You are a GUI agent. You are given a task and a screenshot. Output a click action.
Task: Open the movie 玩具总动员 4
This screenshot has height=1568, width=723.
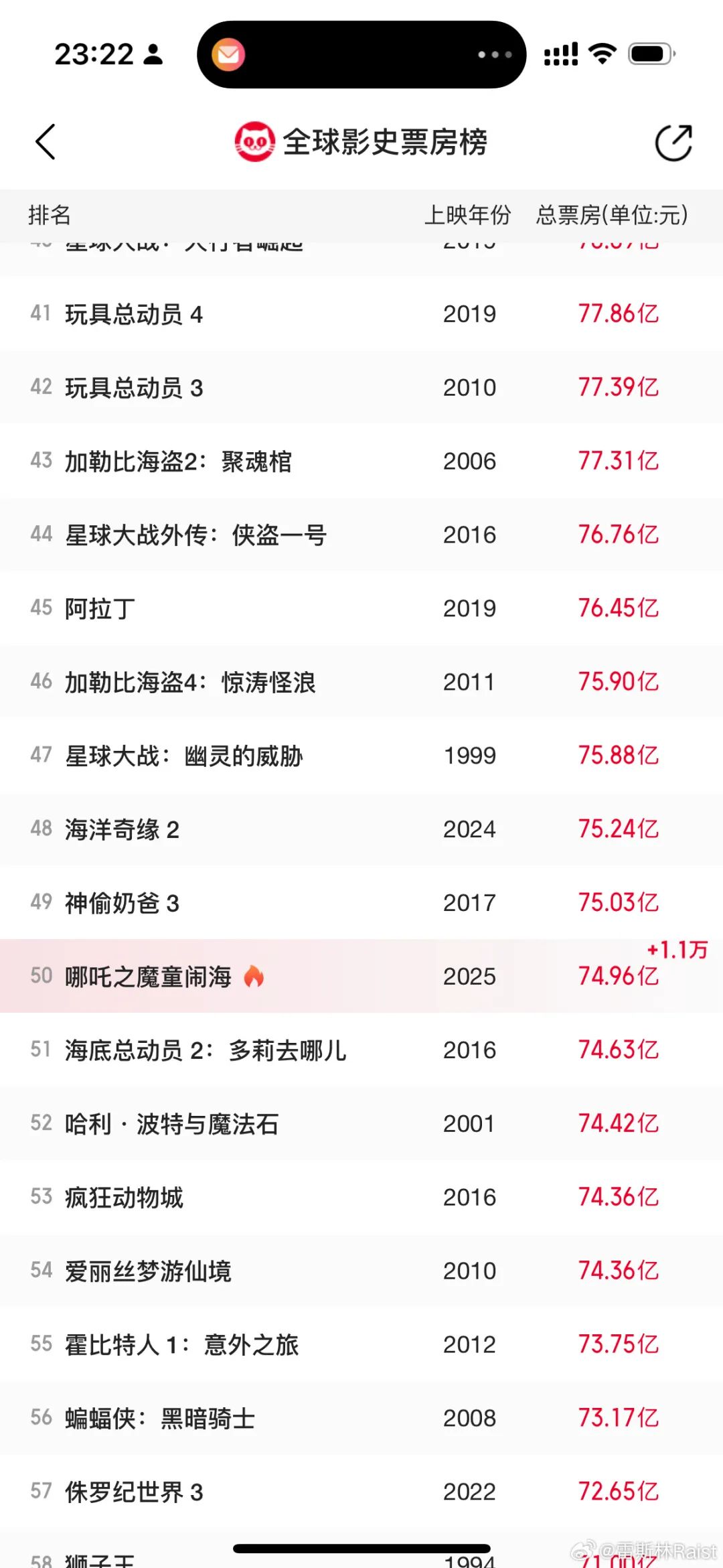tap(134, 314)
